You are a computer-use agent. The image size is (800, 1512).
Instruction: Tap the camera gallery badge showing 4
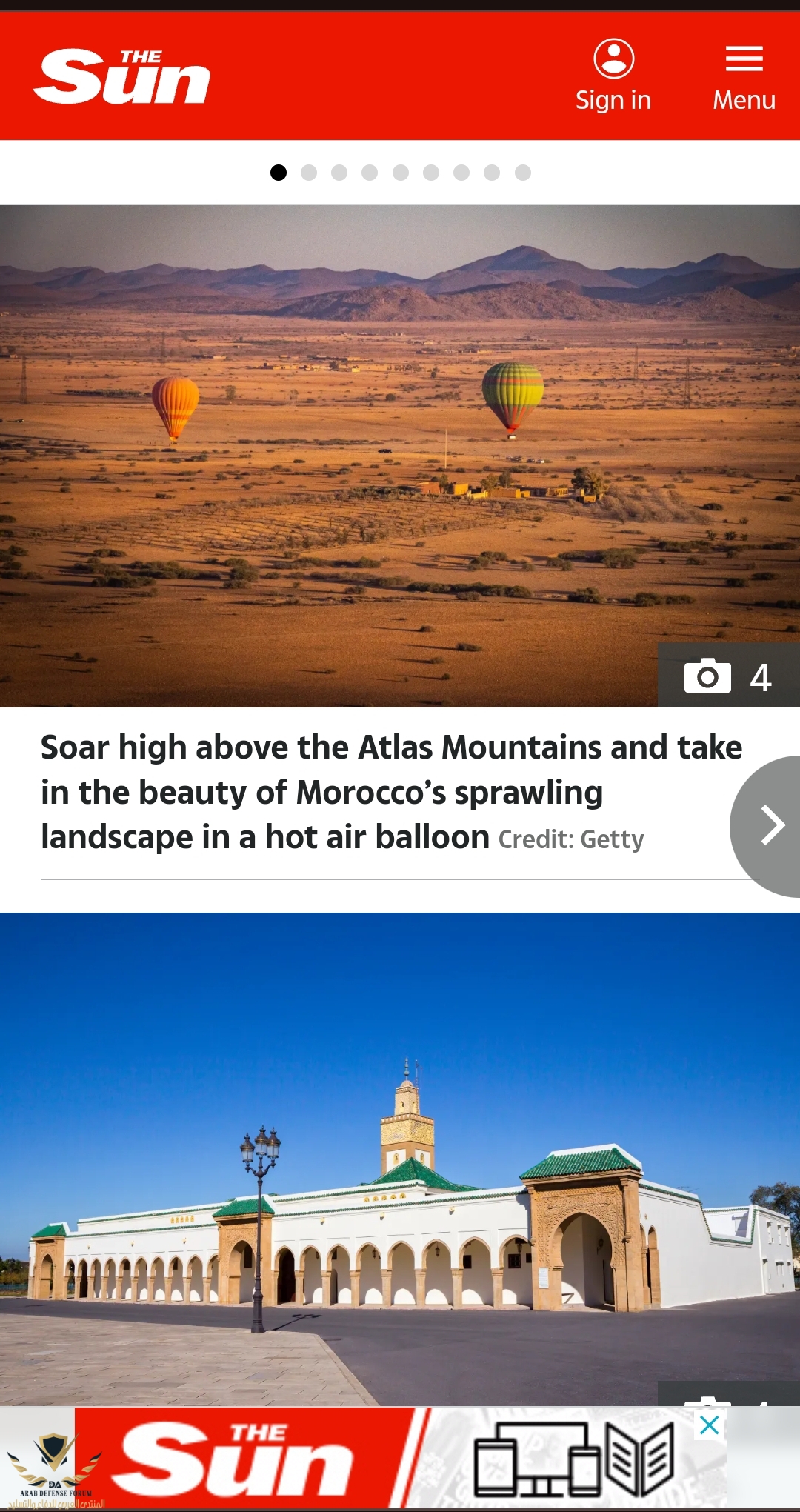point(728,676)
